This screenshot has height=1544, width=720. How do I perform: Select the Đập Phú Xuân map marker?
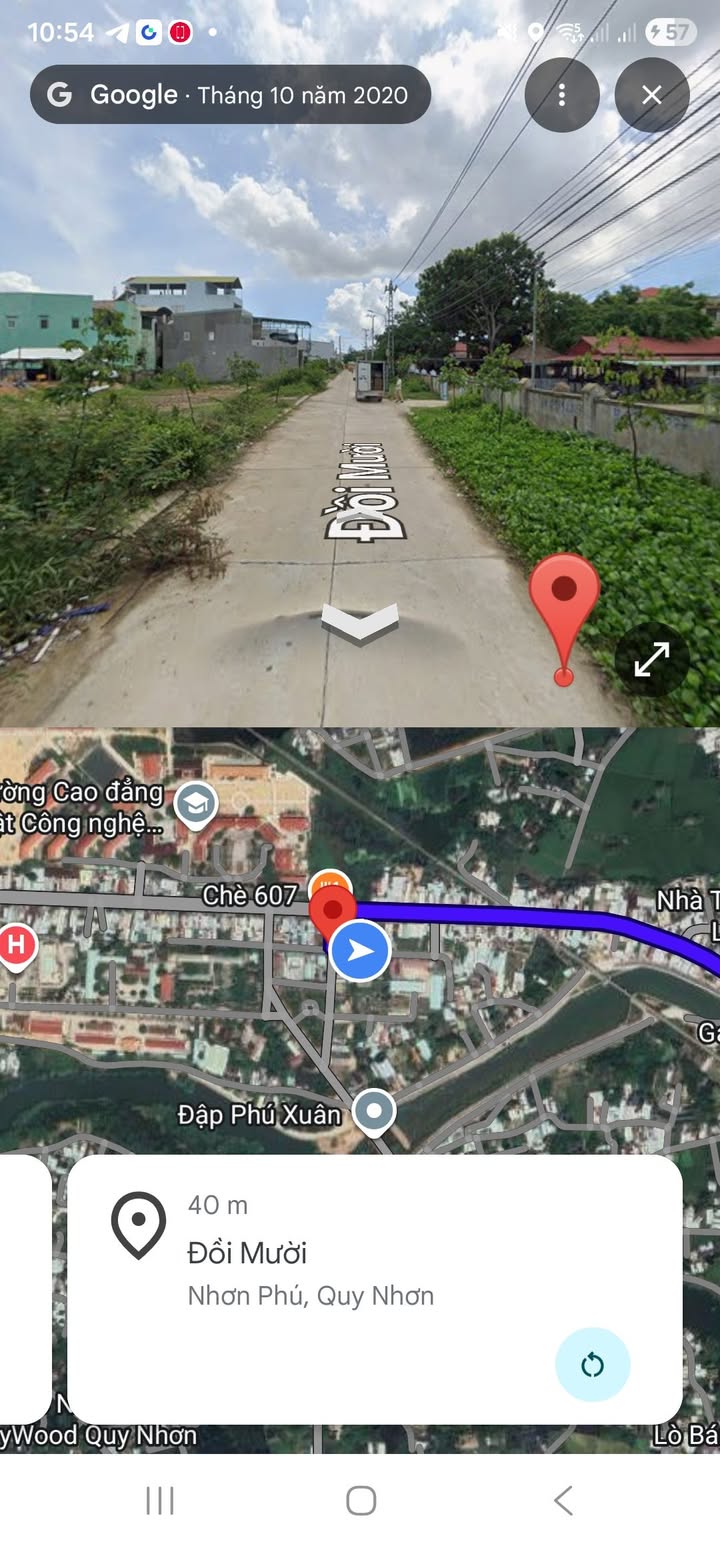(x=375, y=1112)
